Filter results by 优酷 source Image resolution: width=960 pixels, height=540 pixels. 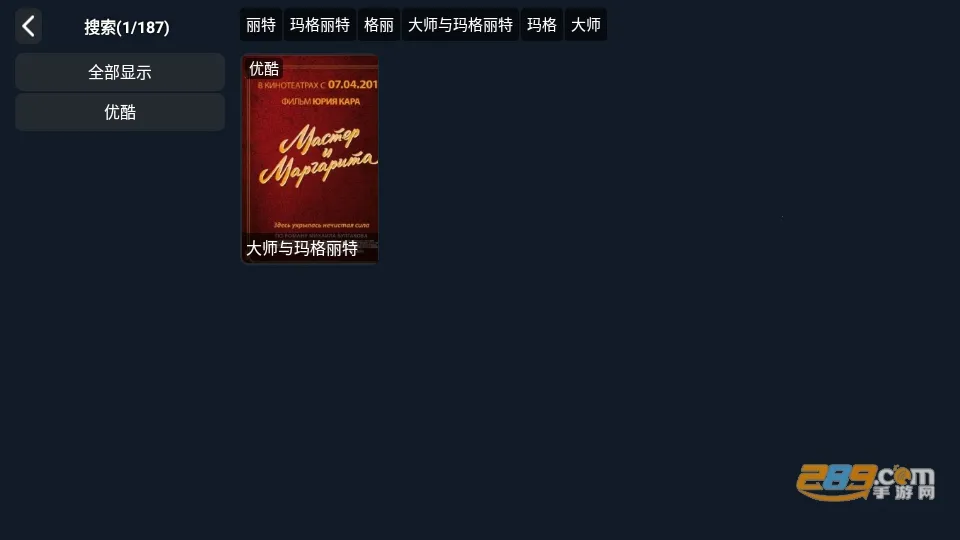tap(120, 112)
